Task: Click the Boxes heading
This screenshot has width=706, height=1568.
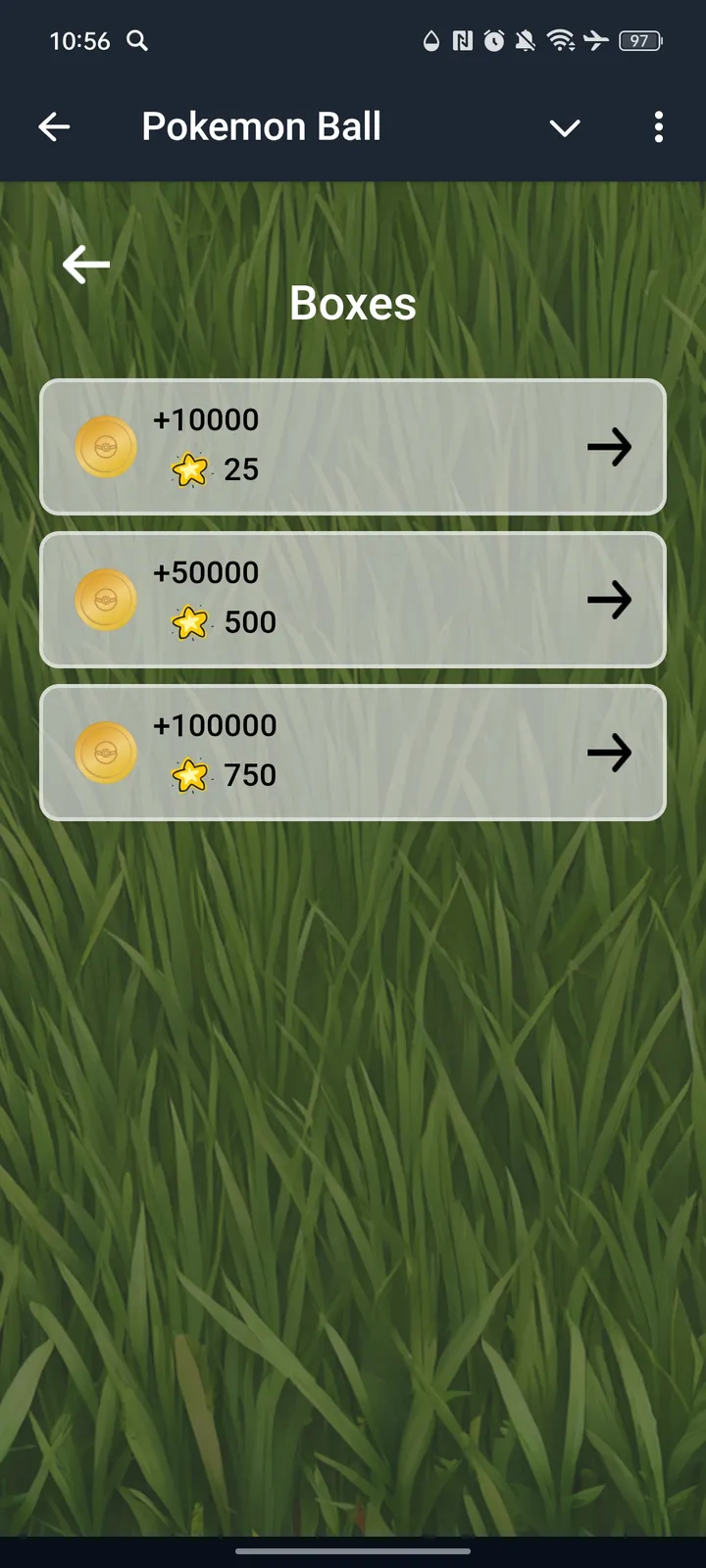Action: tap(352, 303)
